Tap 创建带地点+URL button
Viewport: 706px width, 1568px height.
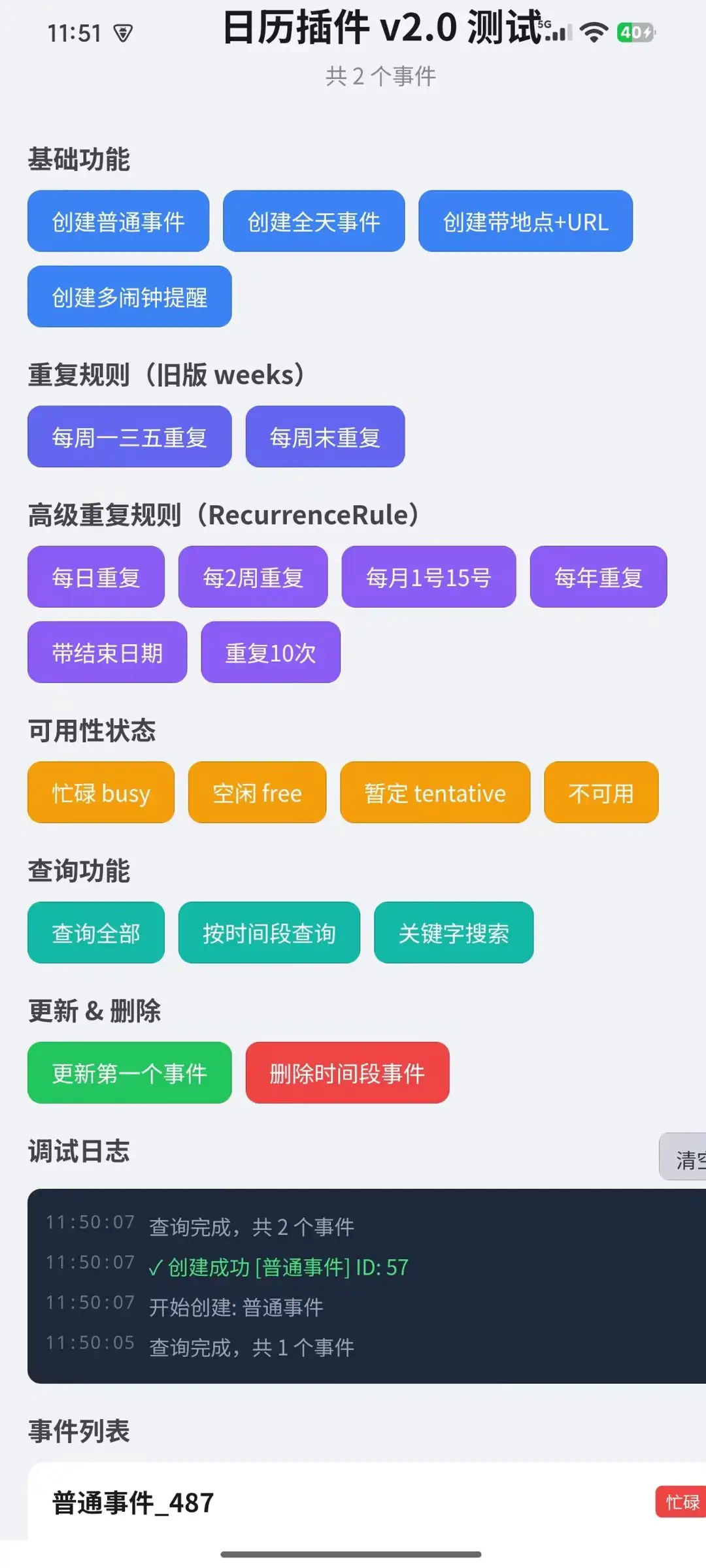(526, 221)
